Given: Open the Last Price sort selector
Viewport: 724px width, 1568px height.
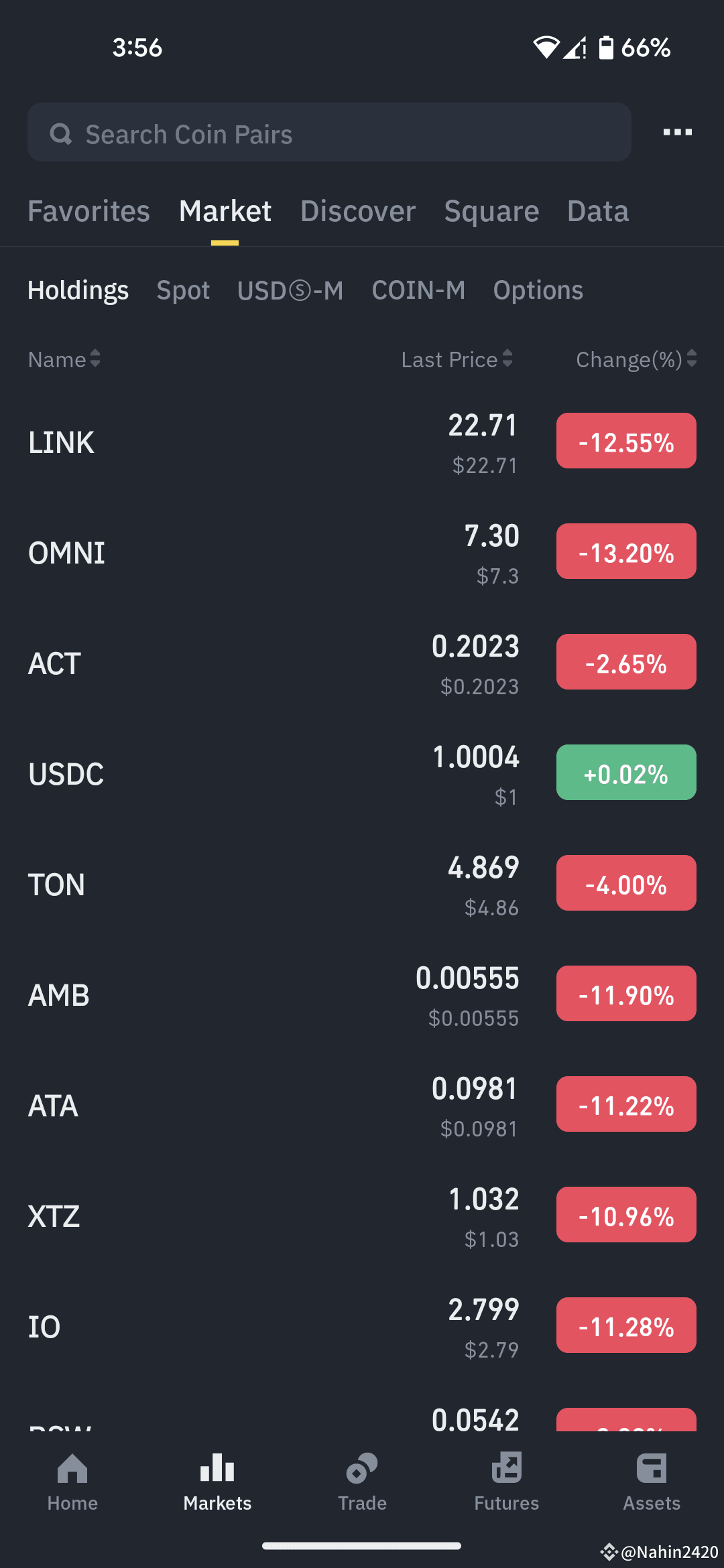Looking at the screenshot, I should (x=507, y=360).
